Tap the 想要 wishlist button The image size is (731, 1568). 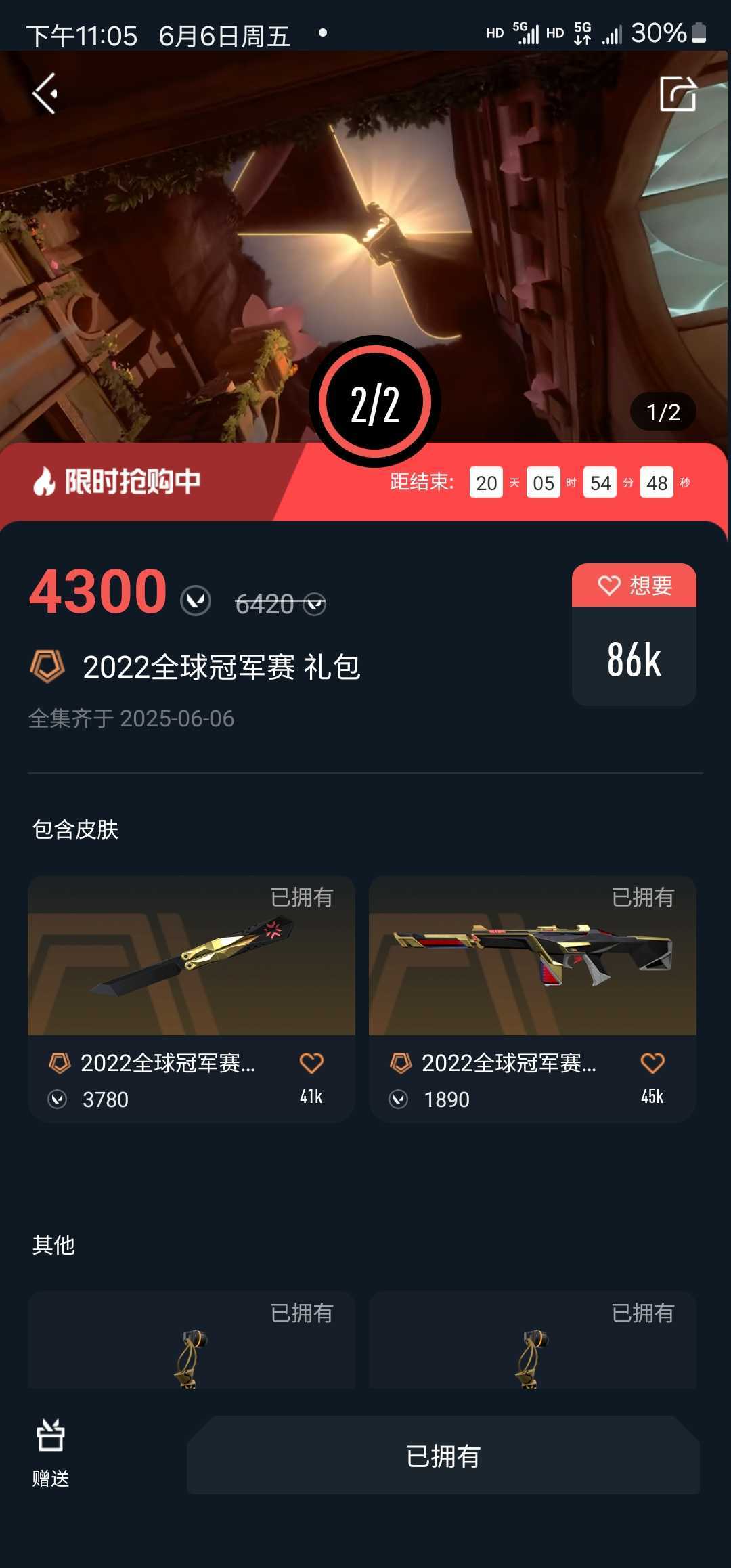pyautogui.click(x=634, y=585)
